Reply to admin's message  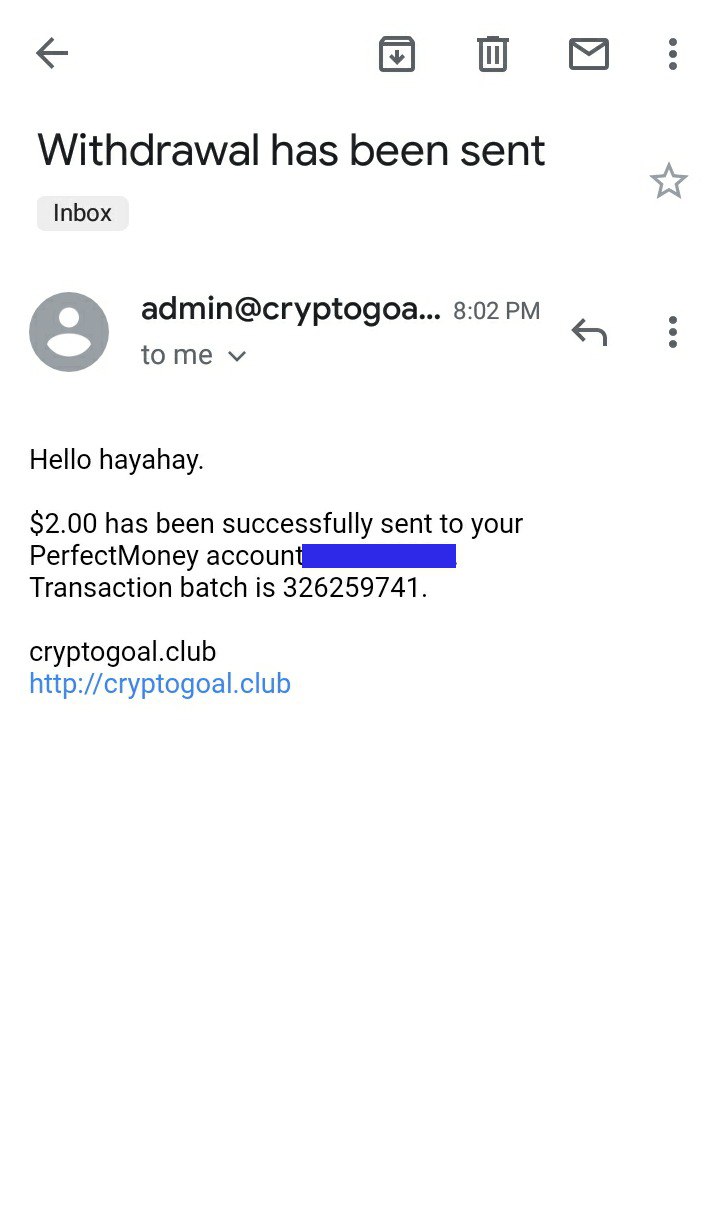(x=589, y=332)
